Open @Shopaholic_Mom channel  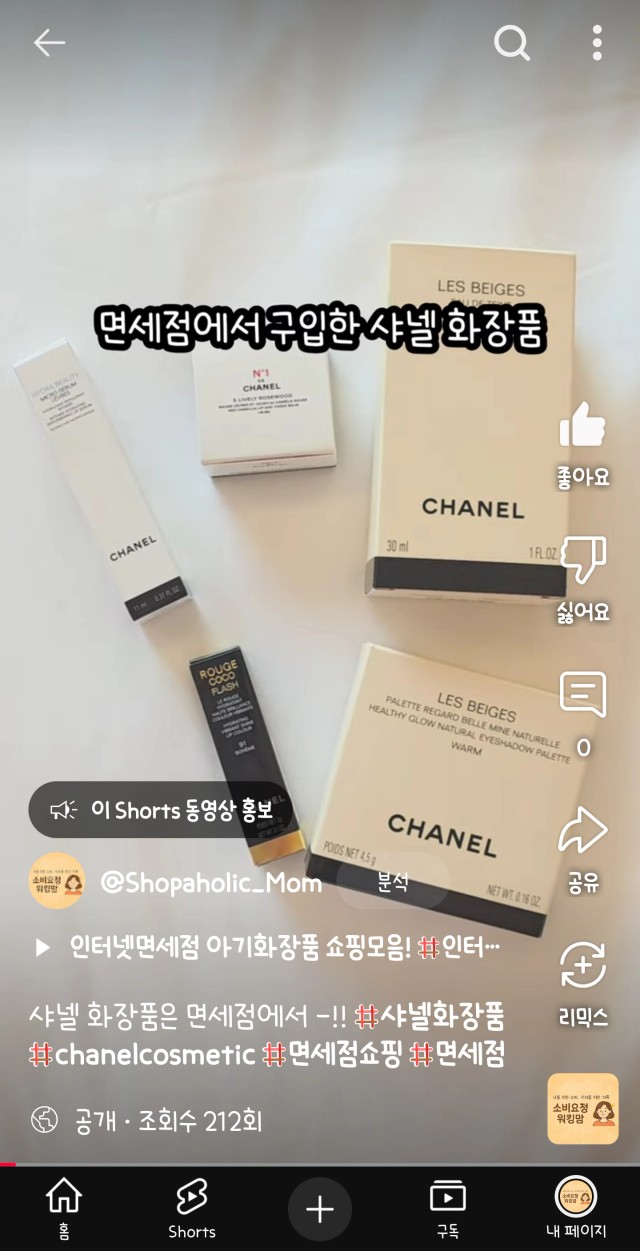(211, 882)
